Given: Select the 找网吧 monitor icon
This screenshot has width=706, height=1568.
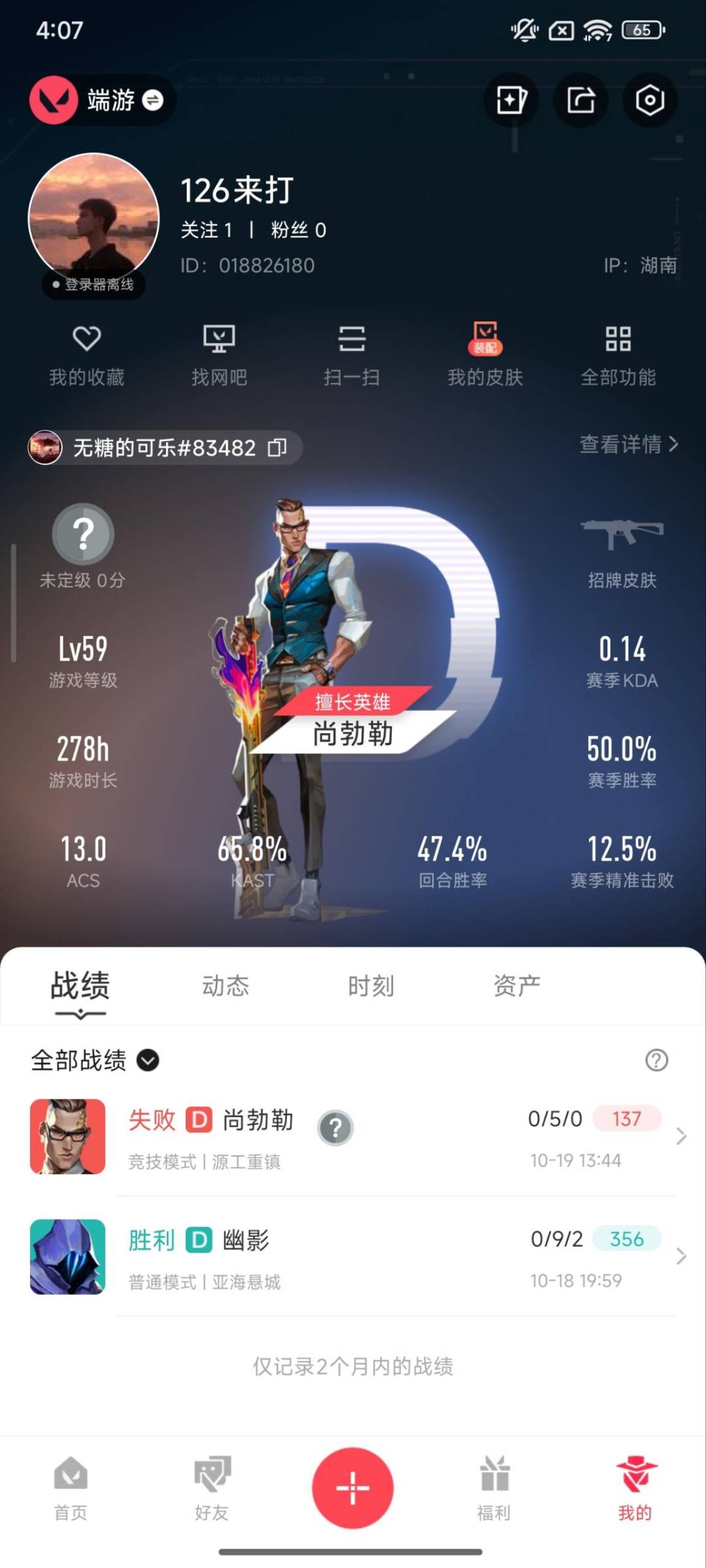Looking at the screenshot, I should pos(220,353).
